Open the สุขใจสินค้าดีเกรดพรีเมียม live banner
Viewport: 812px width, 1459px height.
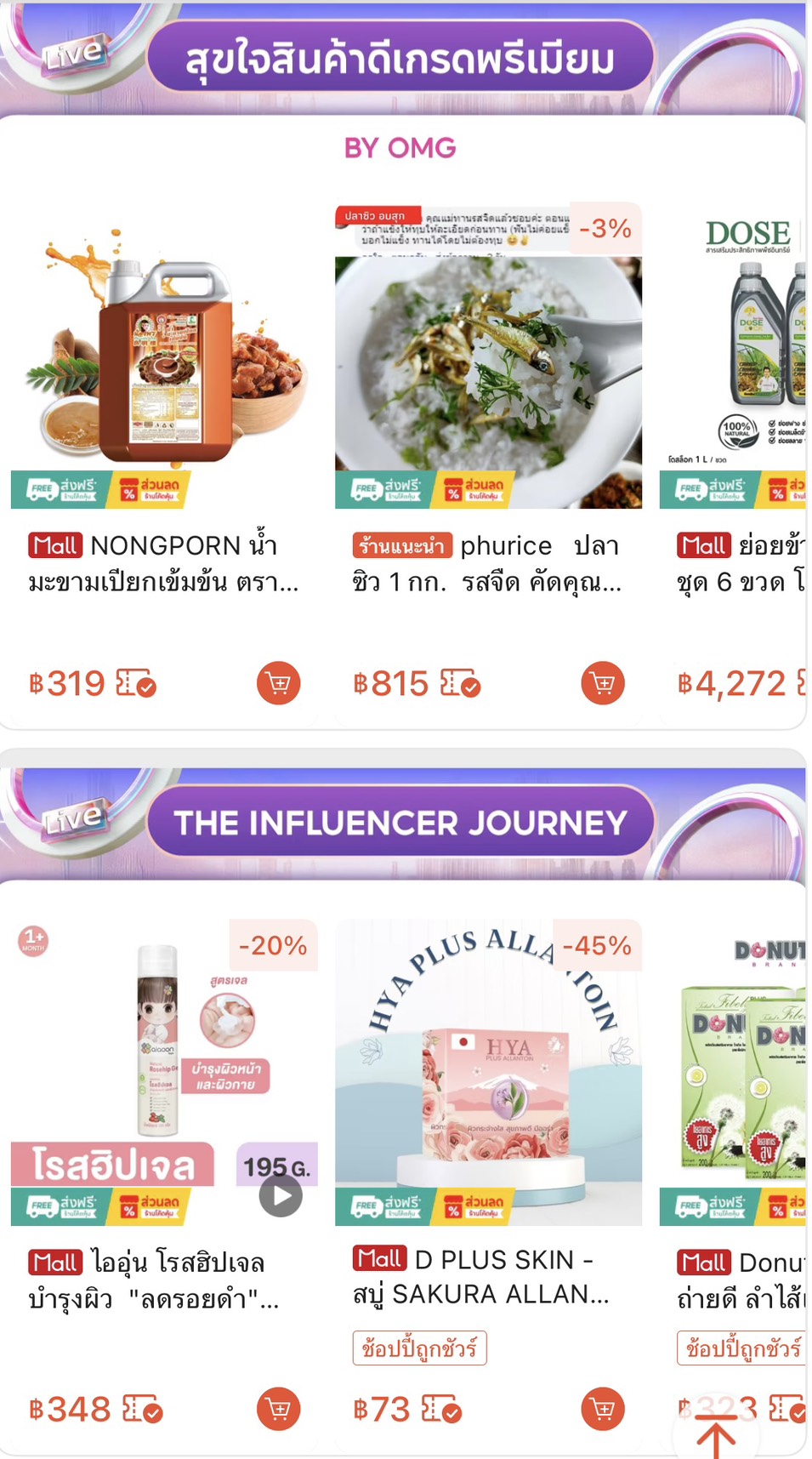point(400,60)
